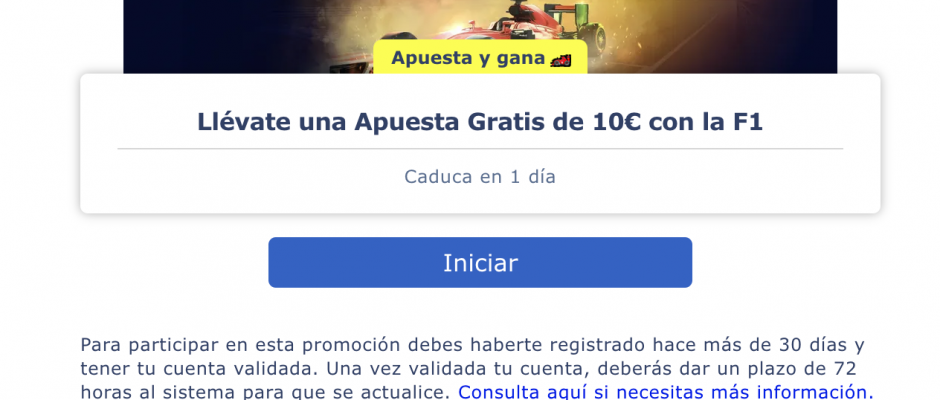The image size is (940, 400).
Task: Open the 'Consulta aquí' more information link
Action: (665, 391)
